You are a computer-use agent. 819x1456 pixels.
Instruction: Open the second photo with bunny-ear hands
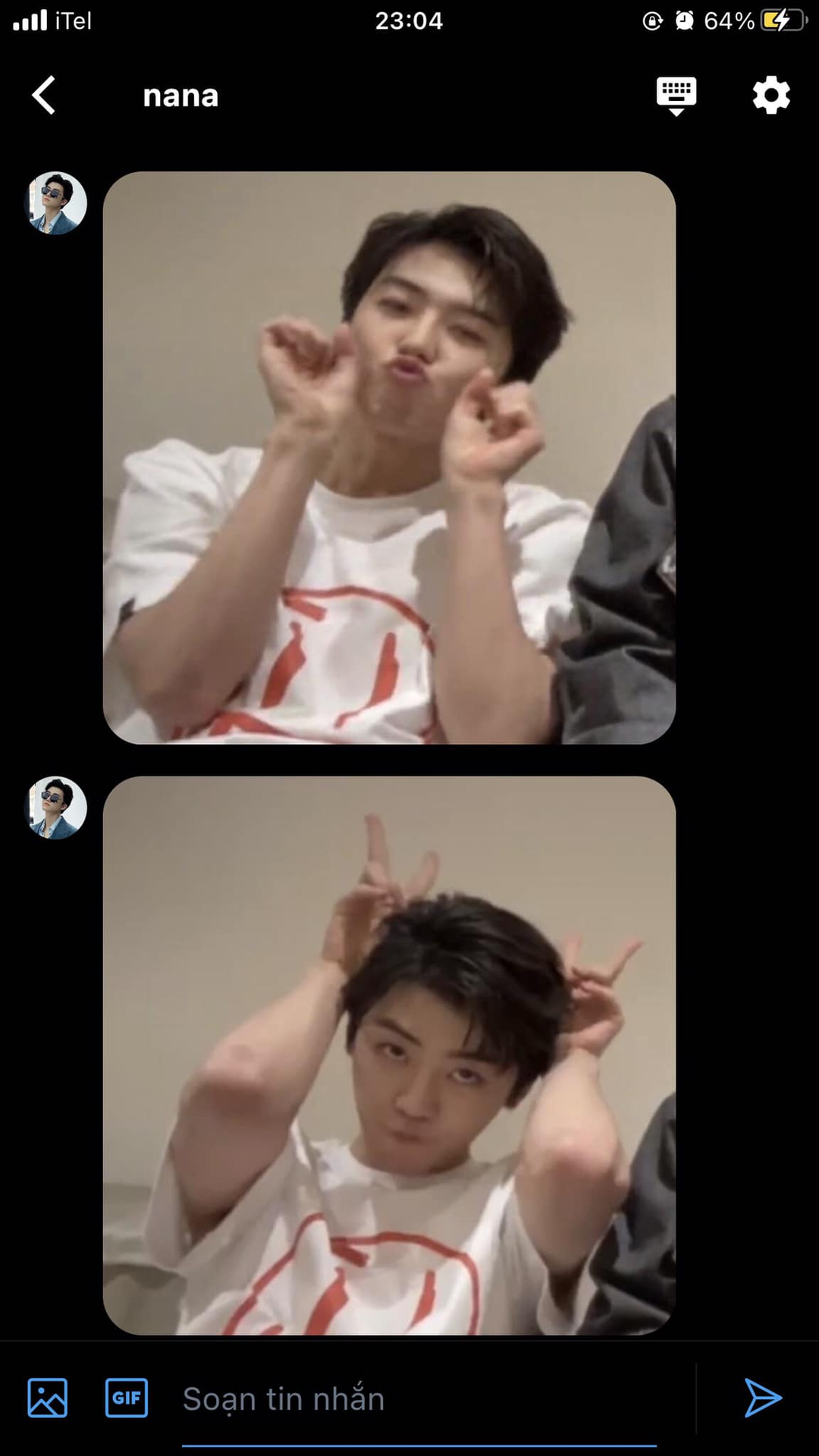pyautogui.click(x=389, y=1055)
